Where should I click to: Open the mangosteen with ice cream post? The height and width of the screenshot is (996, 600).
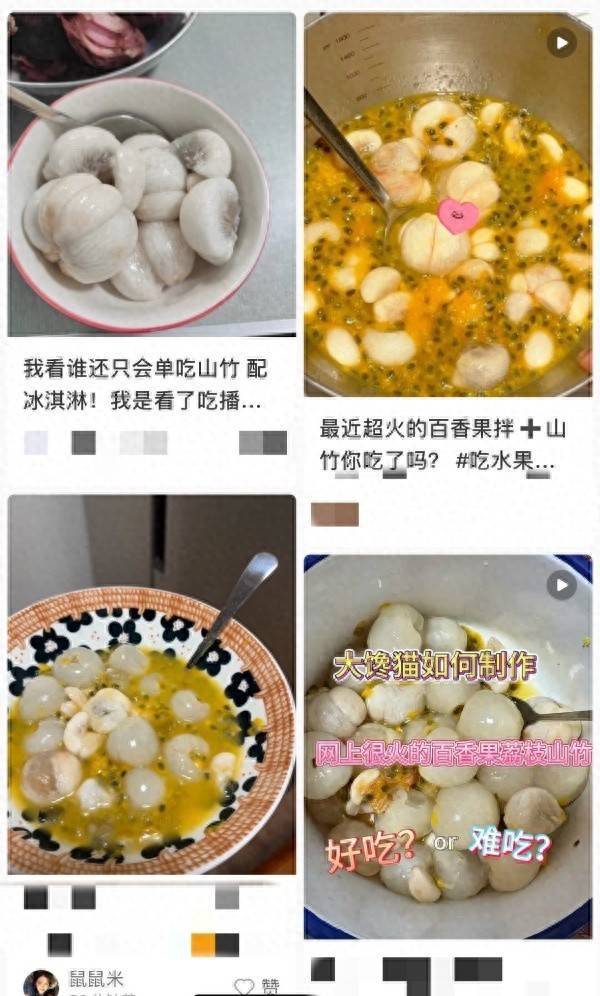pyautogui.click(x=152, y=174)
